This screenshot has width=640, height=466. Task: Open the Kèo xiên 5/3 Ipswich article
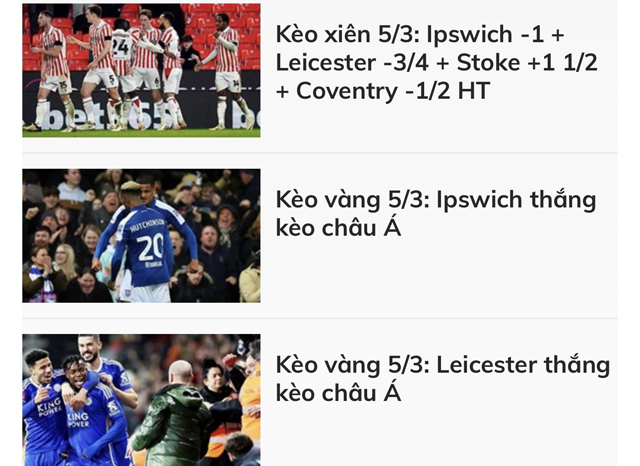(436, 63)
